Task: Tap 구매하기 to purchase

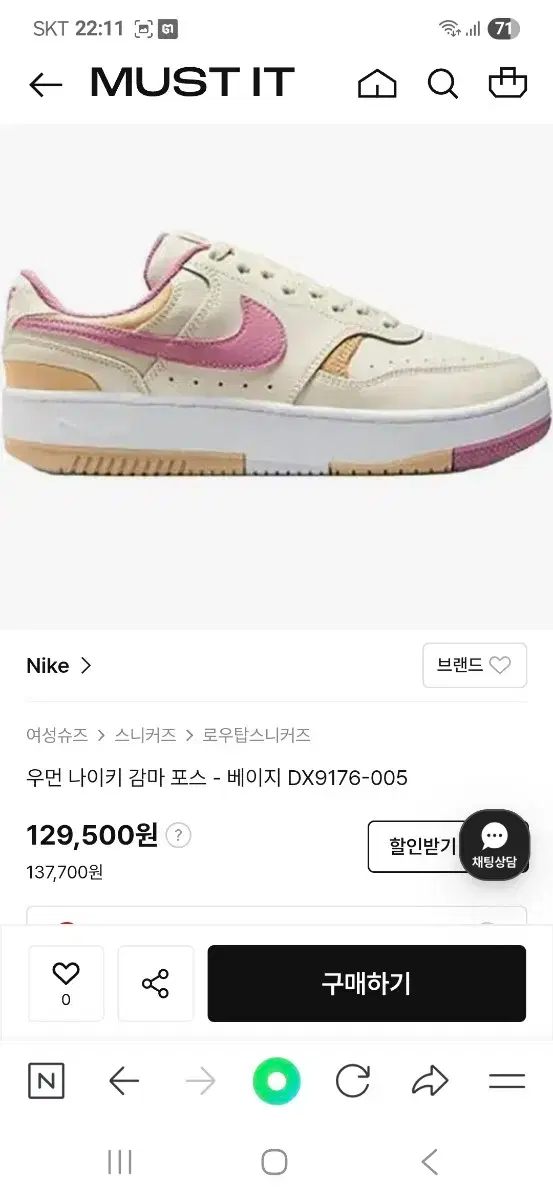Action: click(x=367, y=983)
